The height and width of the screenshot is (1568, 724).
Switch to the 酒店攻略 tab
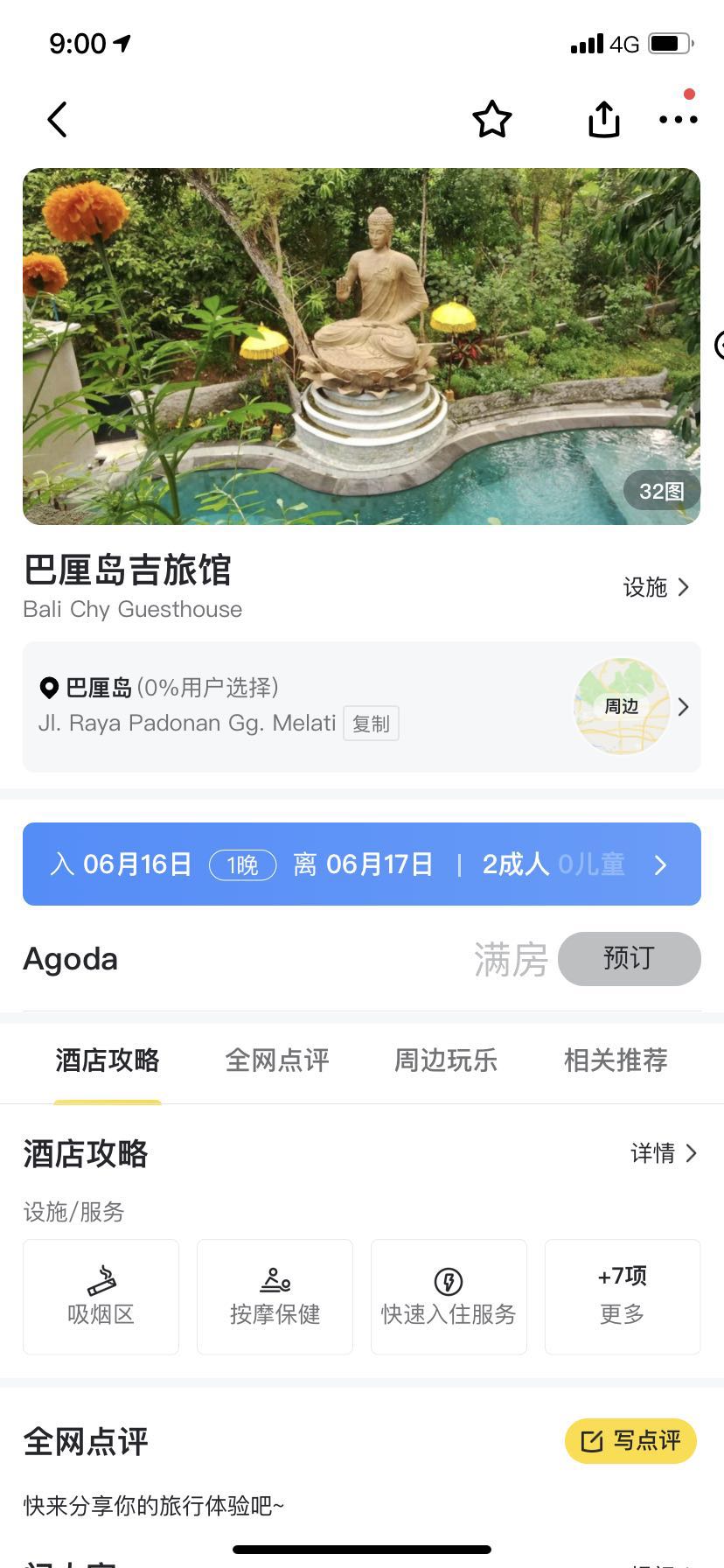[108, 1060]
